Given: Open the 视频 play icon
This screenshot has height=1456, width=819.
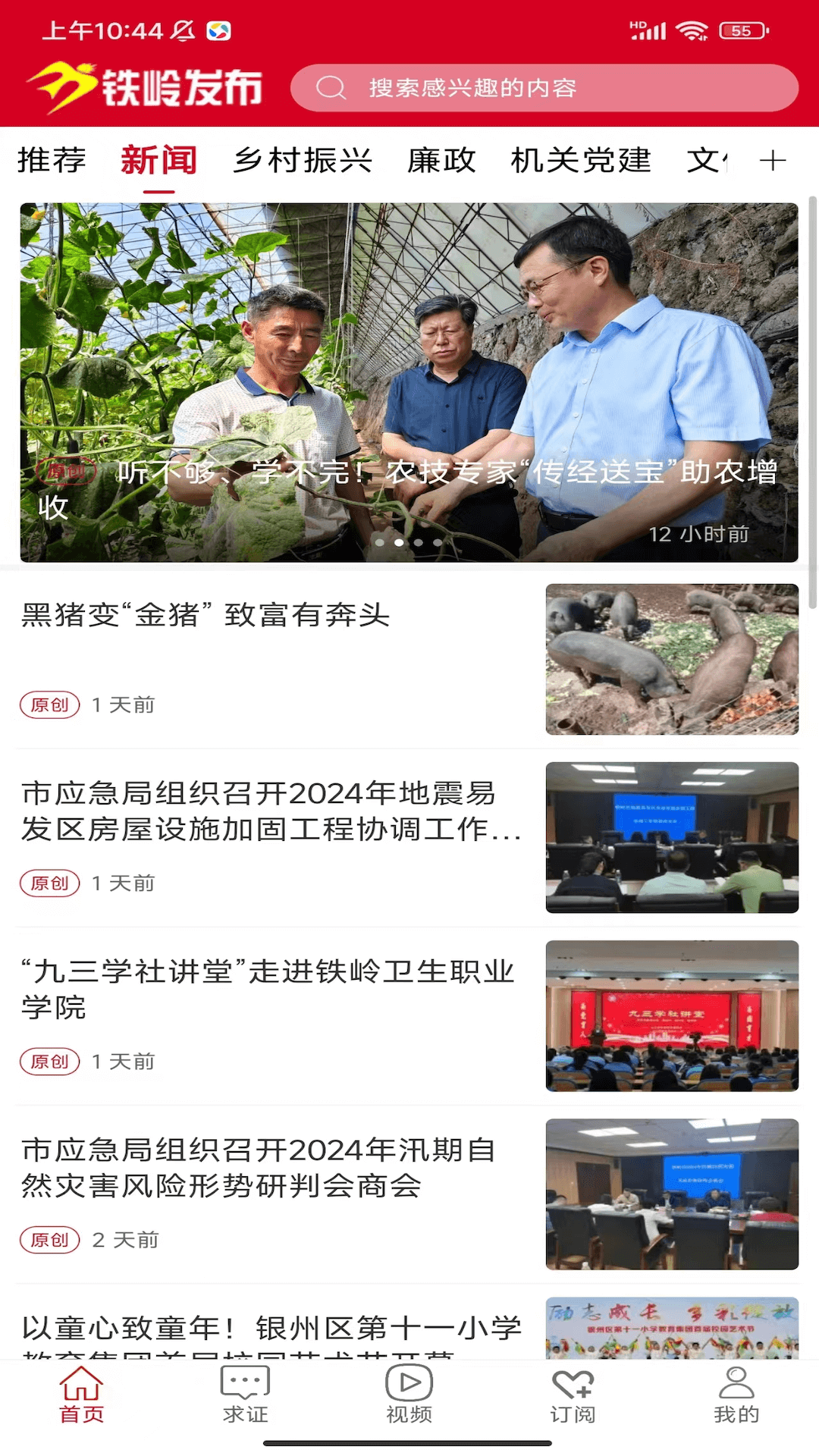Looking at the screenshot, I should [409, 1398].
